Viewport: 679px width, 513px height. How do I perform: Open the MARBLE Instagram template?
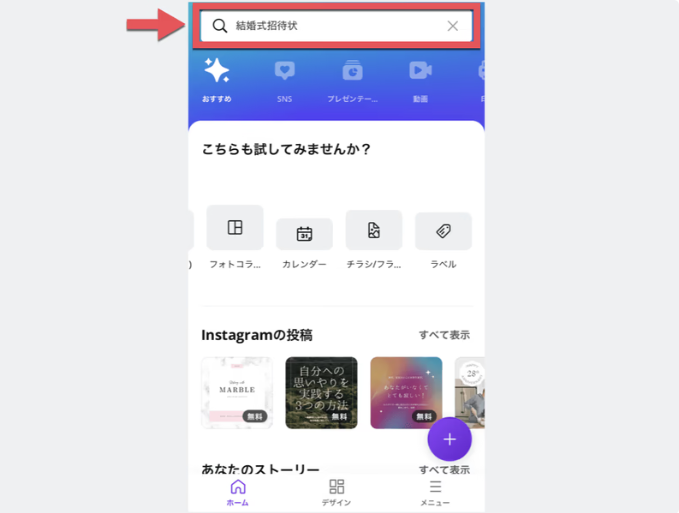pyautogui.click(x=236, y=392)
